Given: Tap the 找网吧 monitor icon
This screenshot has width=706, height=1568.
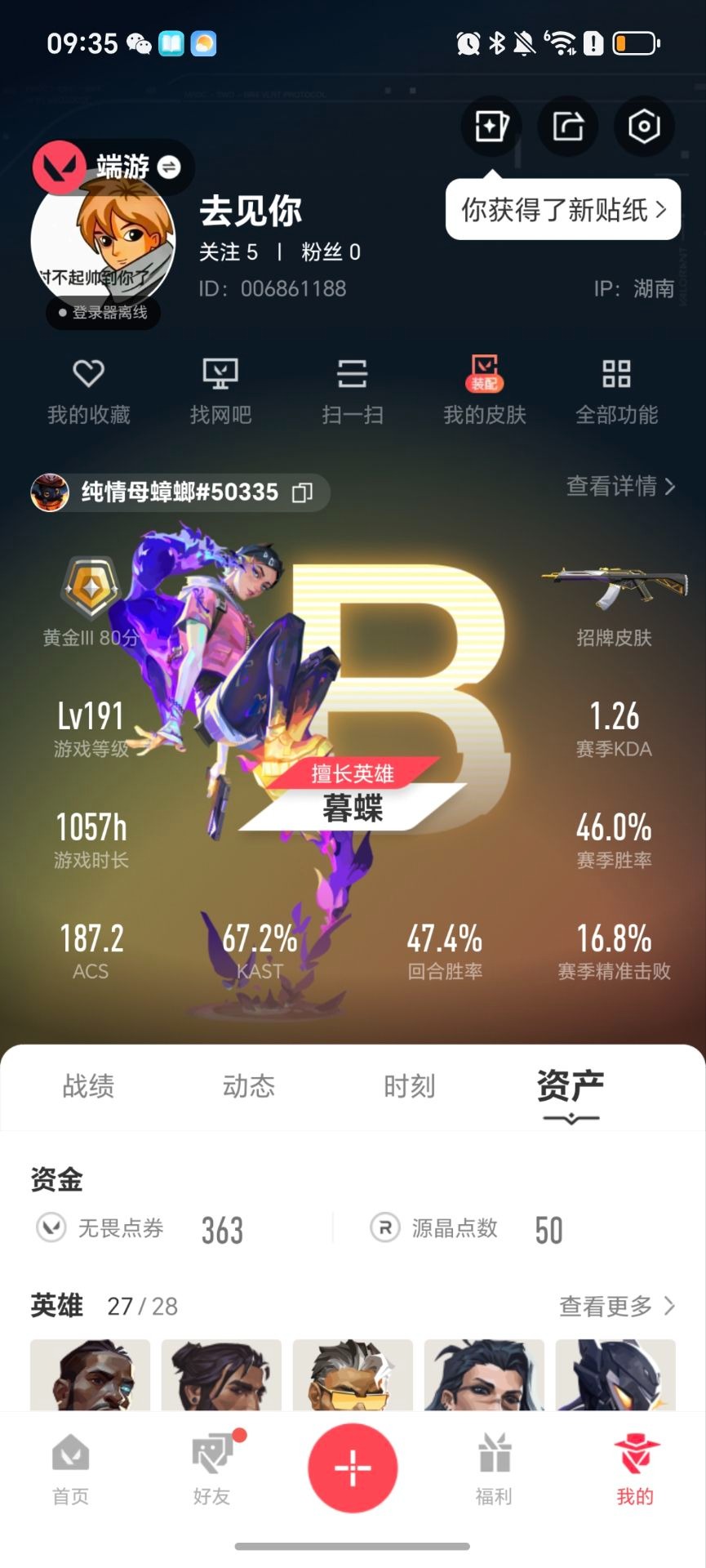Looking at the screenshot, I should pos(220,388).
